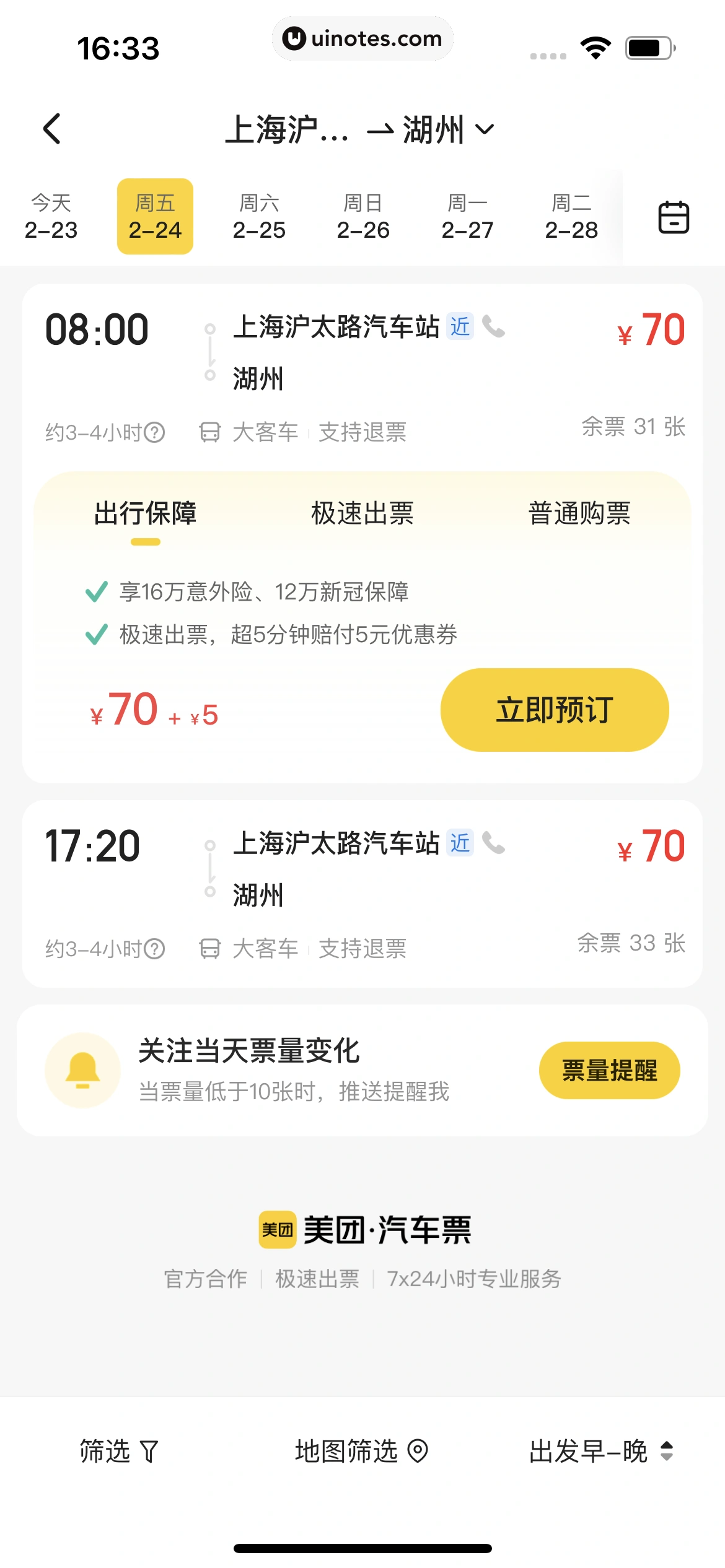Viewport: 725px width, 1568px height.
Task: Change the 出发早-晚 sort order
Action: pyautogui.click(x=600, y=1451)
